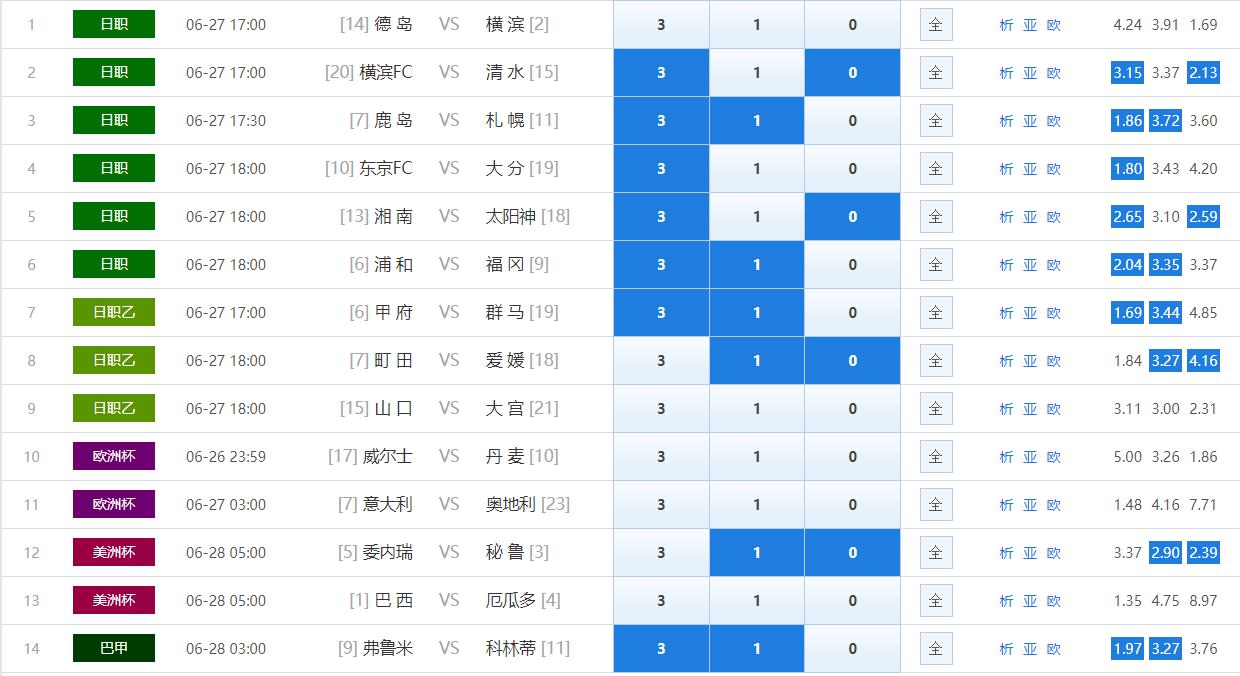The height and width of the screenshot is (676, 1240).
Task: Open 析 analysis link for 巴西 vs 厄瓜多
Action: coord(1006,601)
